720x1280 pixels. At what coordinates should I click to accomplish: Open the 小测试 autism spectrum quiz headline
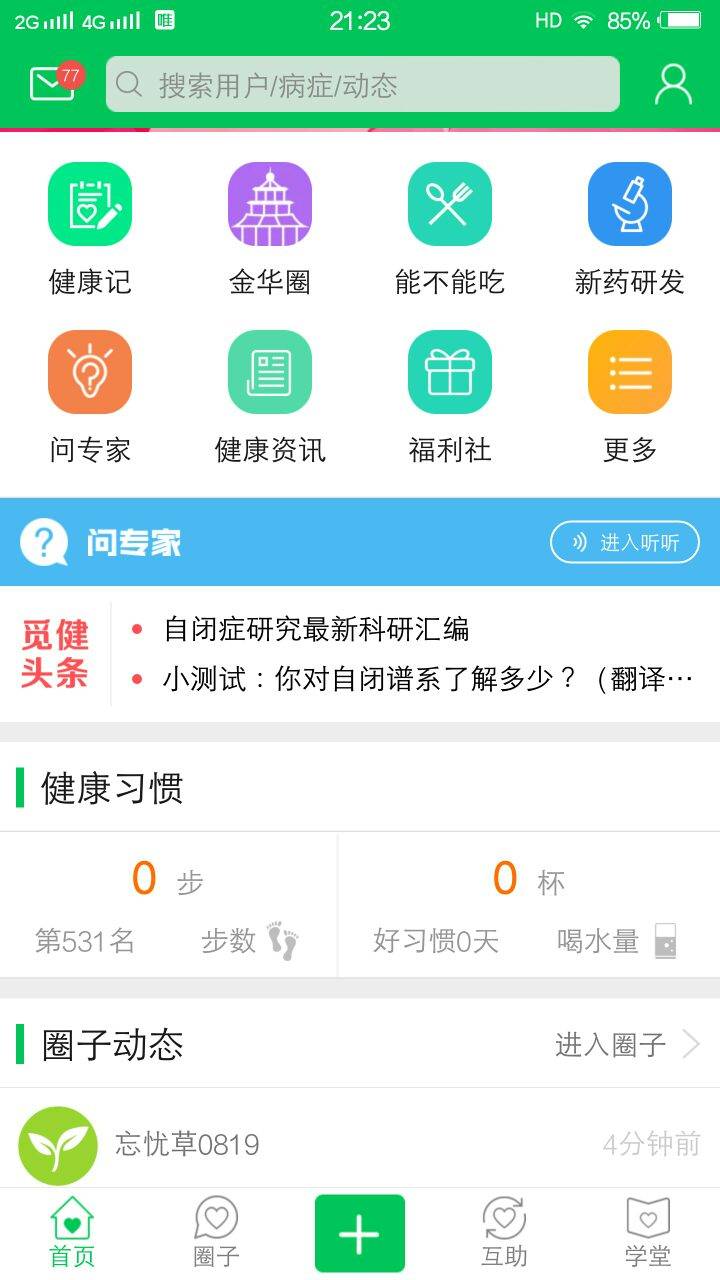click(x=428, y=680)
